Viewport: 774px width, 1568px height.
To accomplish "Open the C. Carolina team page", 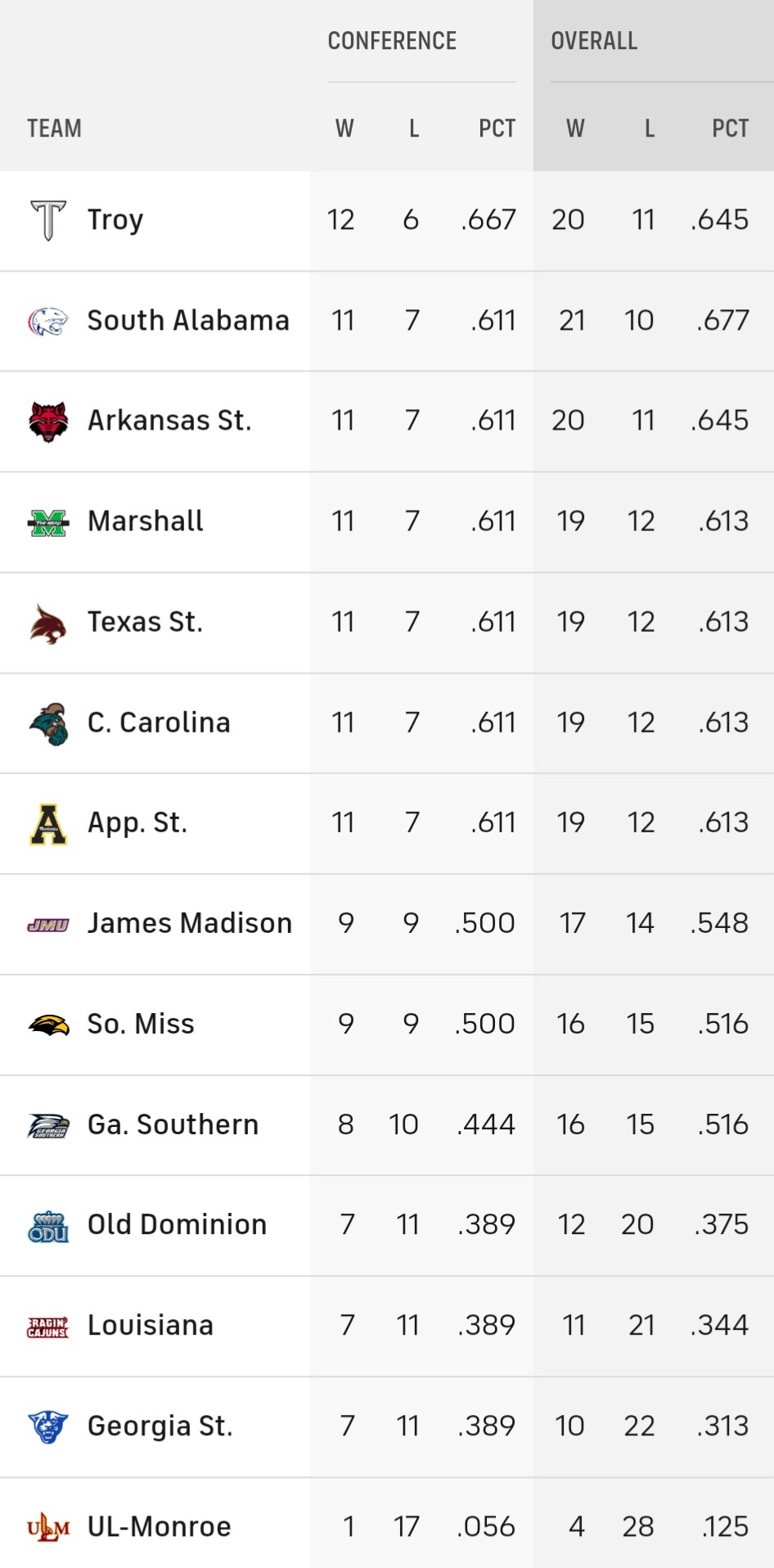I will coord(159,723).
